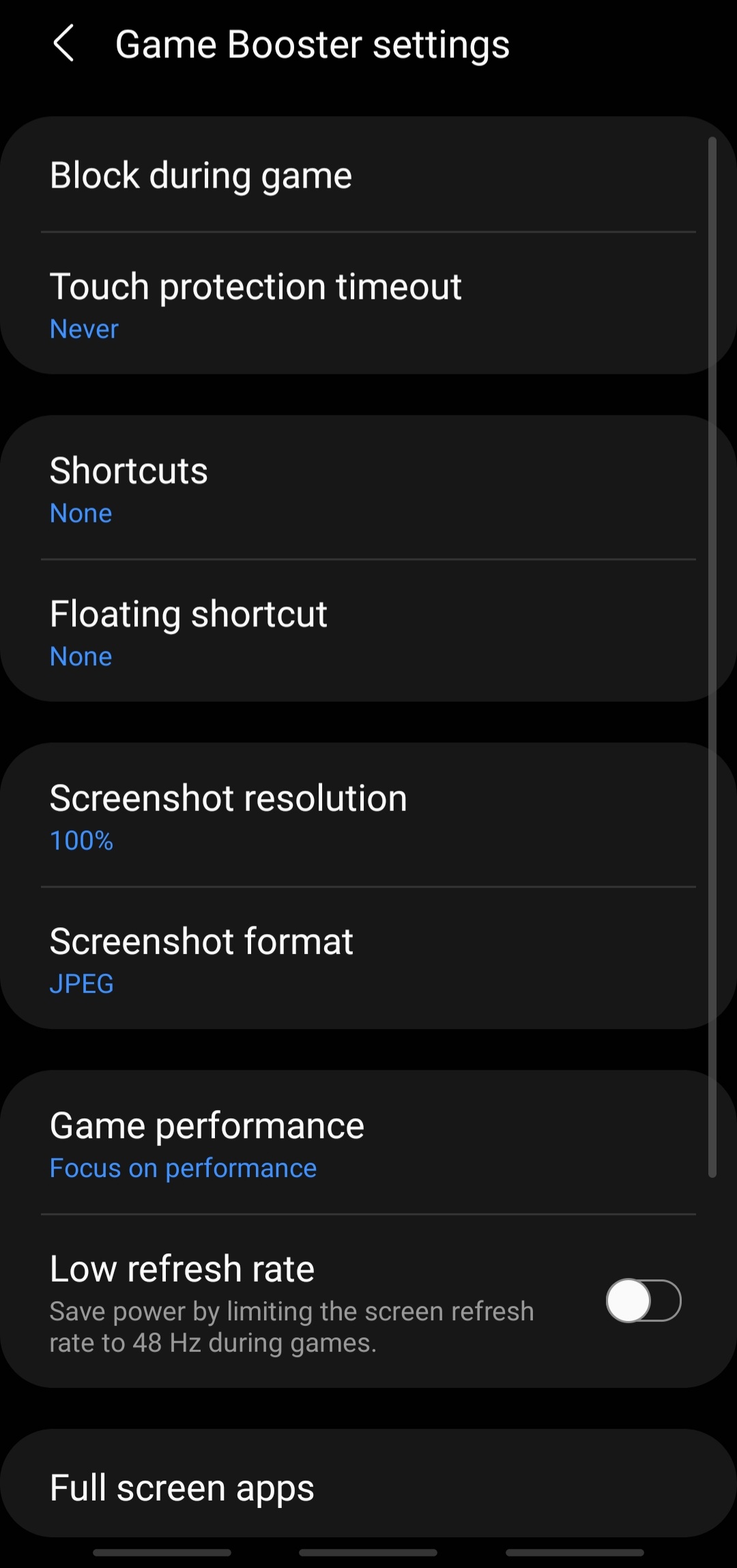The width and height of the screenshot is (737, 1568).
Task: Open Game performance settings
Action: point(369,1143)
